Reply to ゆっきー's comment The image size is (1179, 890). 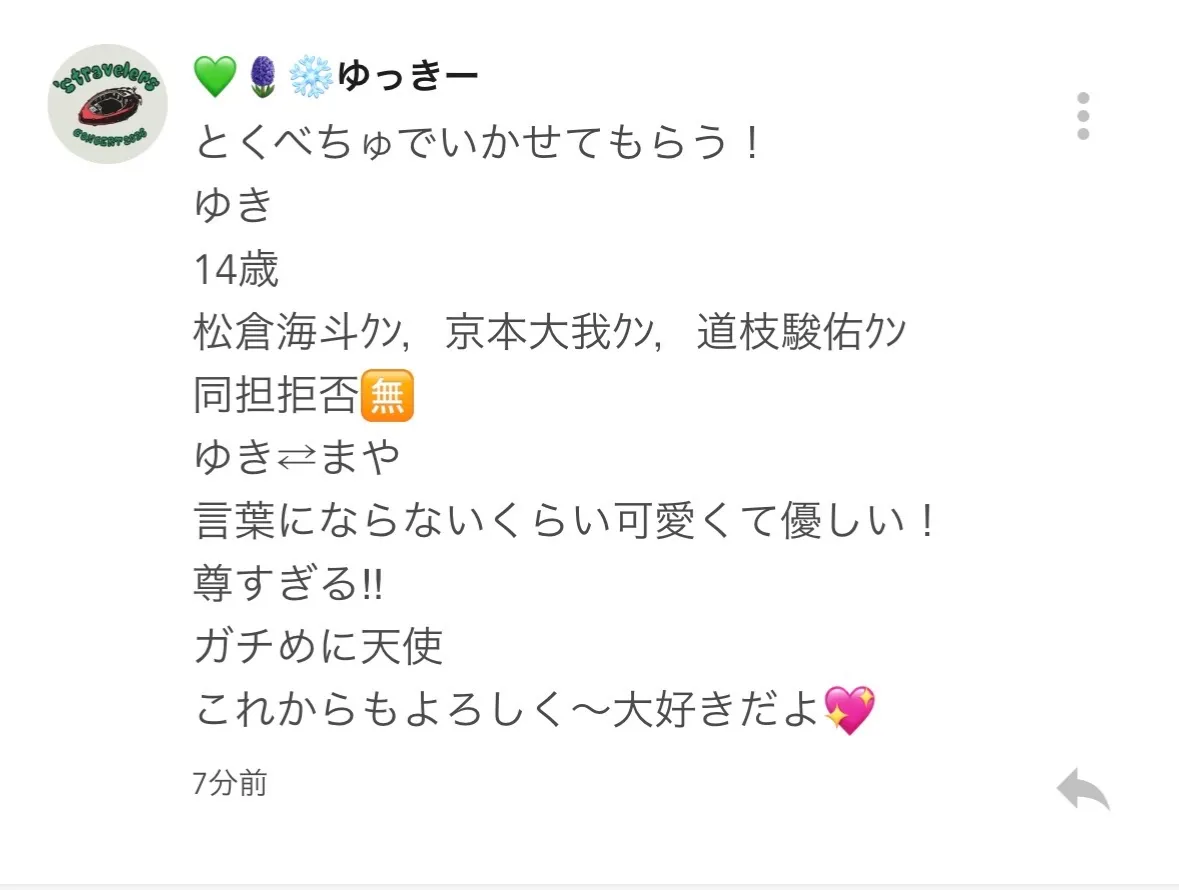(1083, 790)
